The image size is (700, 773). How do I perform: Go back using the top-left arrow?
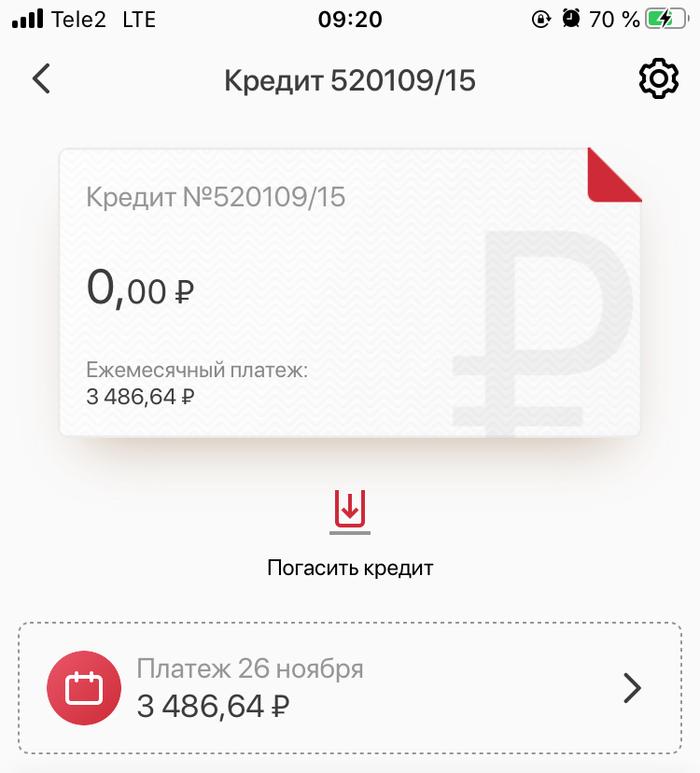pos(41,79)
